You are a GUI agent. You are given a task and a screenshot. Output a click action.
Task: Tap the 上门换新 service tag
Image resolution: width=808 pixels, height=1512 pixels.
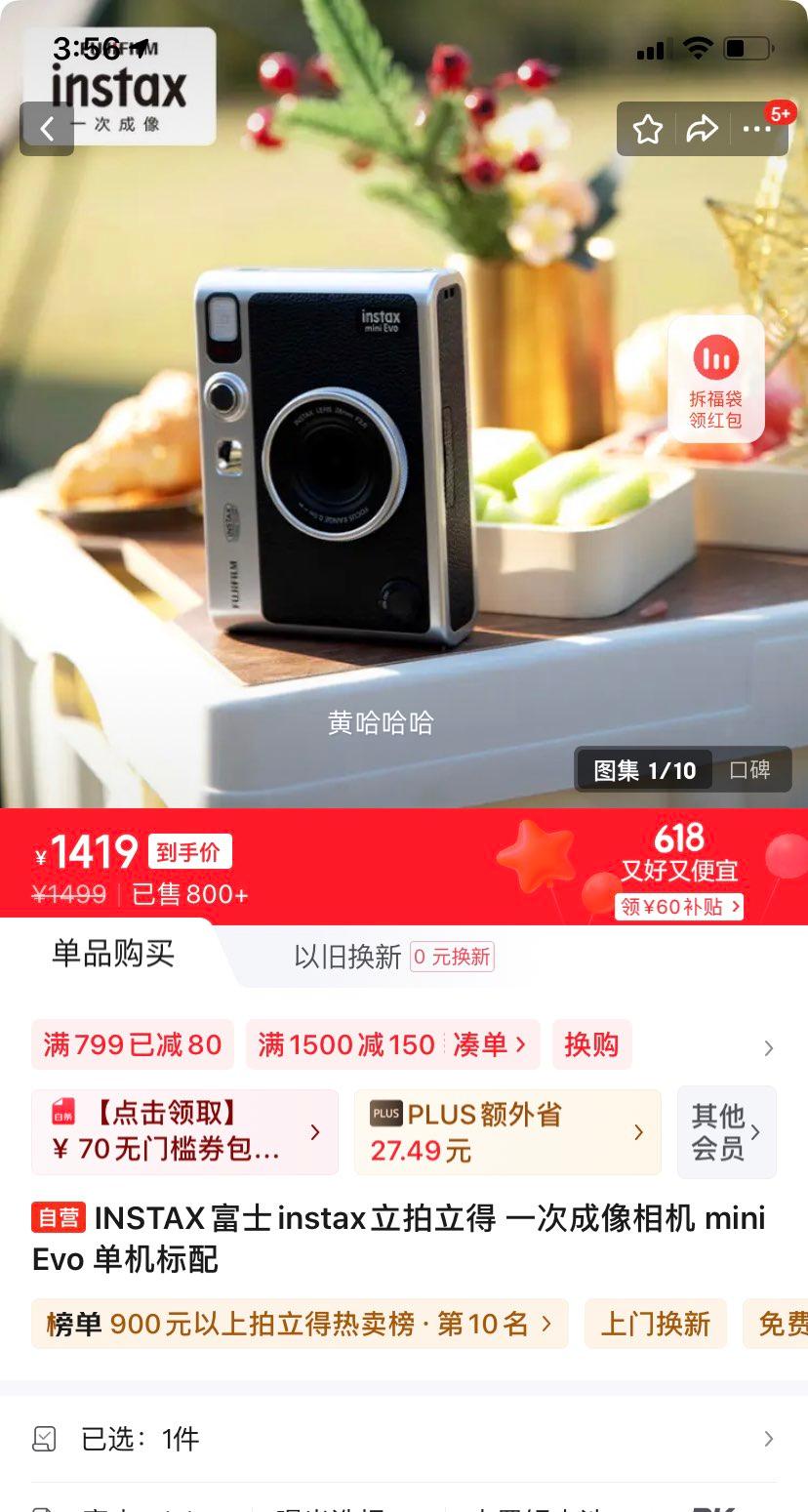click(x=655, y=1324)
